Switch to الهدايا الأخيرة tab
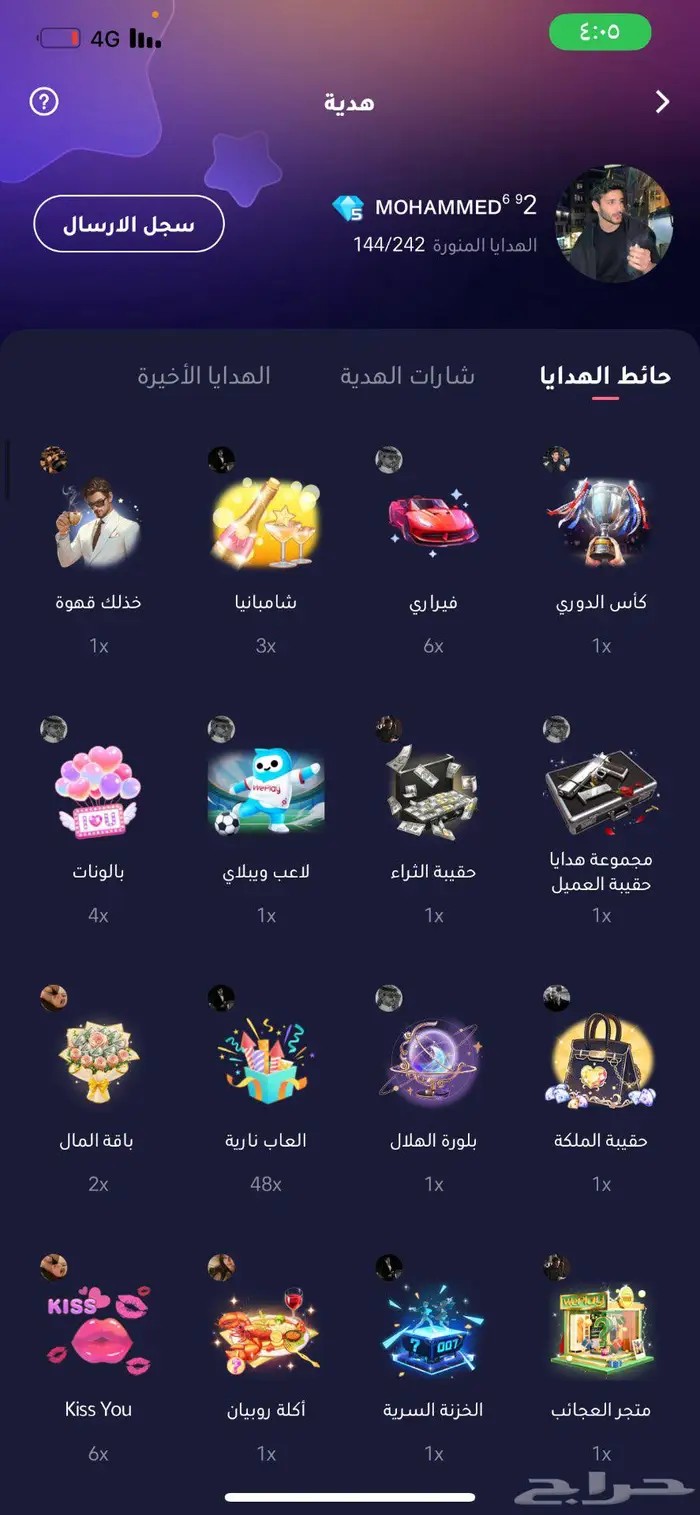Viewport: 700px width, 1515px height. (204, 376)
